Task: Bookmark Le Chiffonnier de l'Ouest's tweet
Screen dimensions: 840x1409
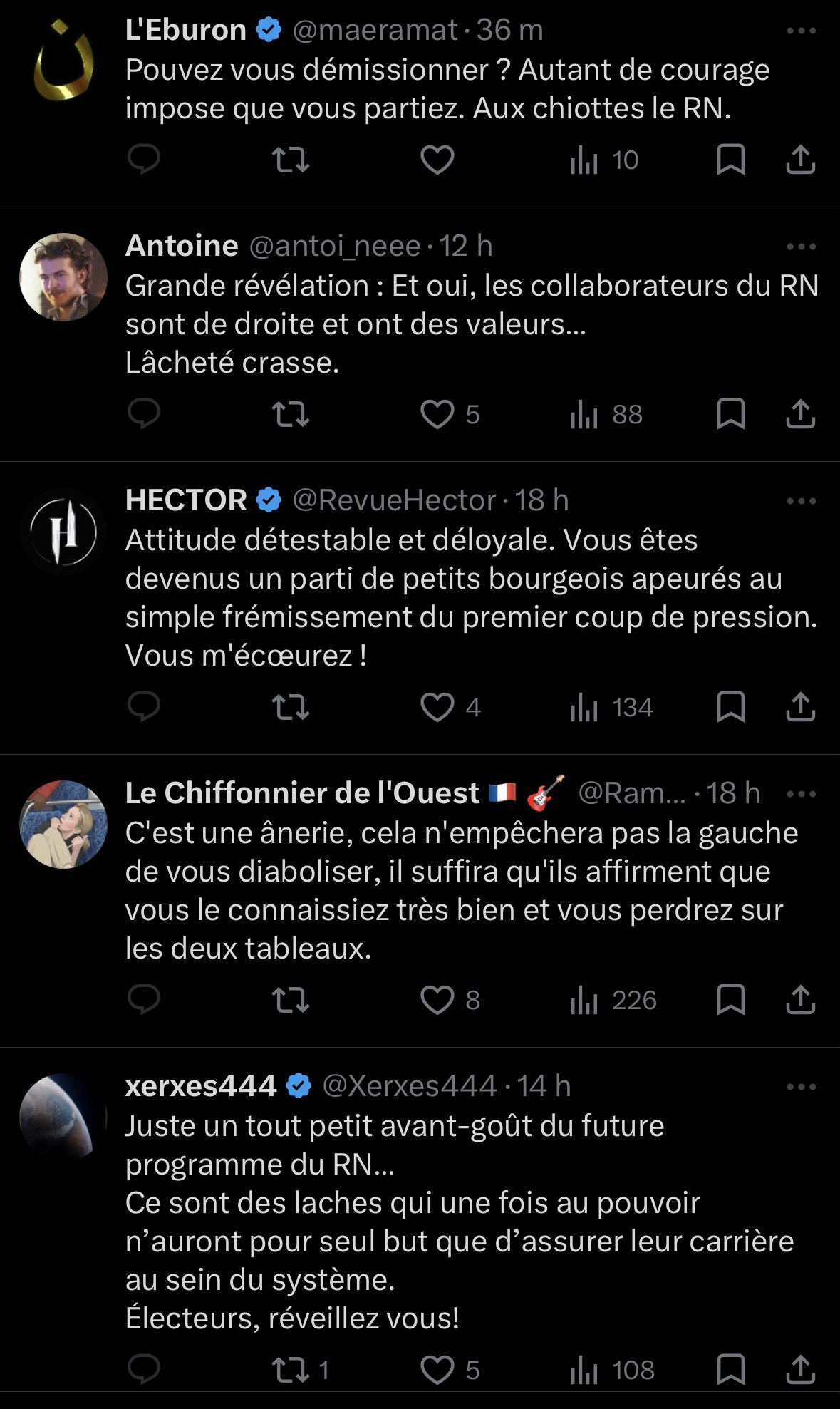Action: [730, 1000]
